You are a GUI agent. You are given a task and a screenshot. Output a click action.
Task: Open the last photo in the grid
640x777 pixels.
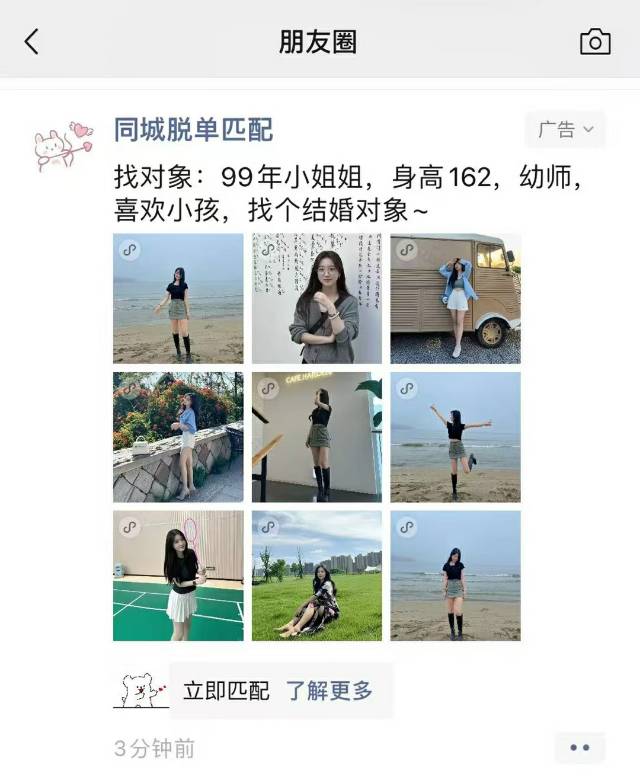pyautogui.click(x=455, y=576)
